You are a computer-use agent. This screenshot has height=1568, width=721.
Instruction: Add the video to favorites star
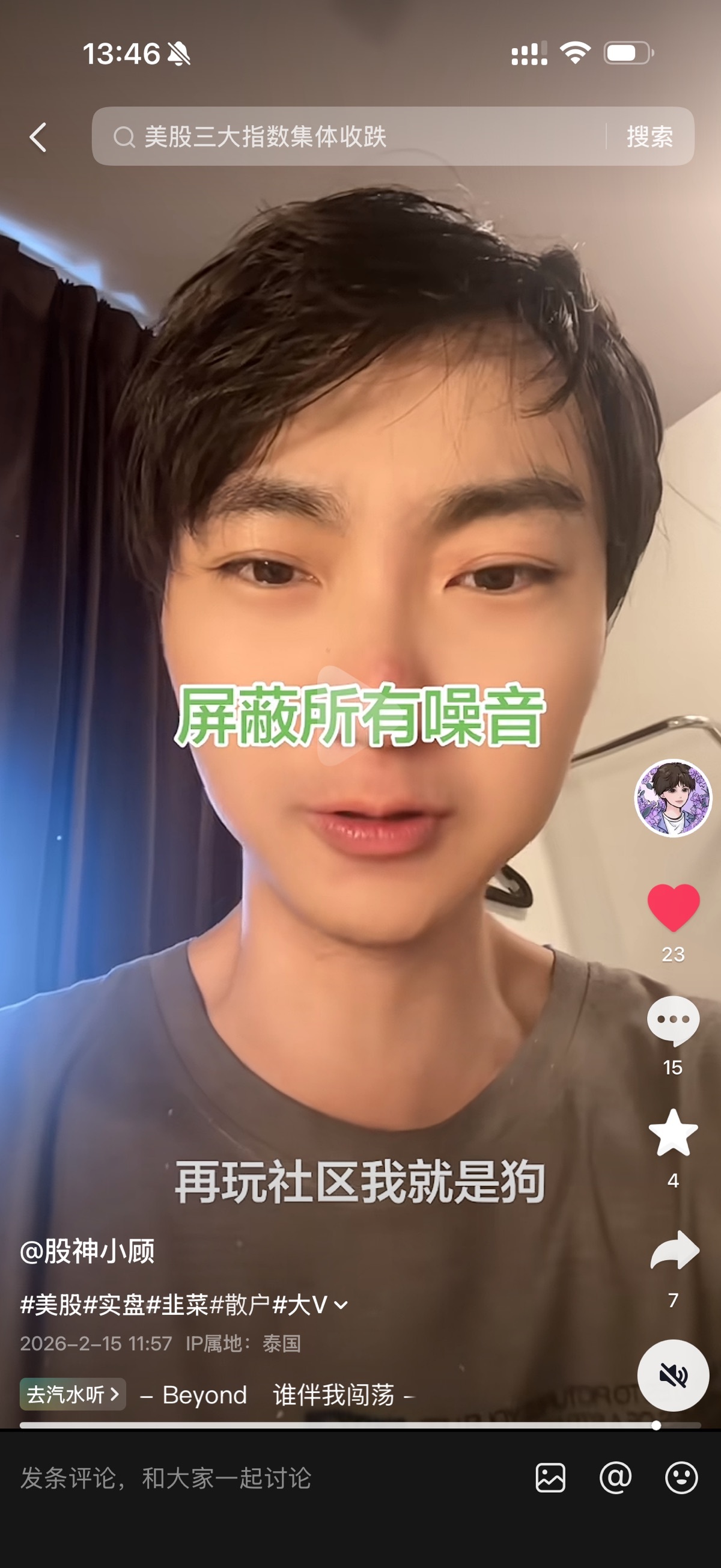click(673, 1133)
